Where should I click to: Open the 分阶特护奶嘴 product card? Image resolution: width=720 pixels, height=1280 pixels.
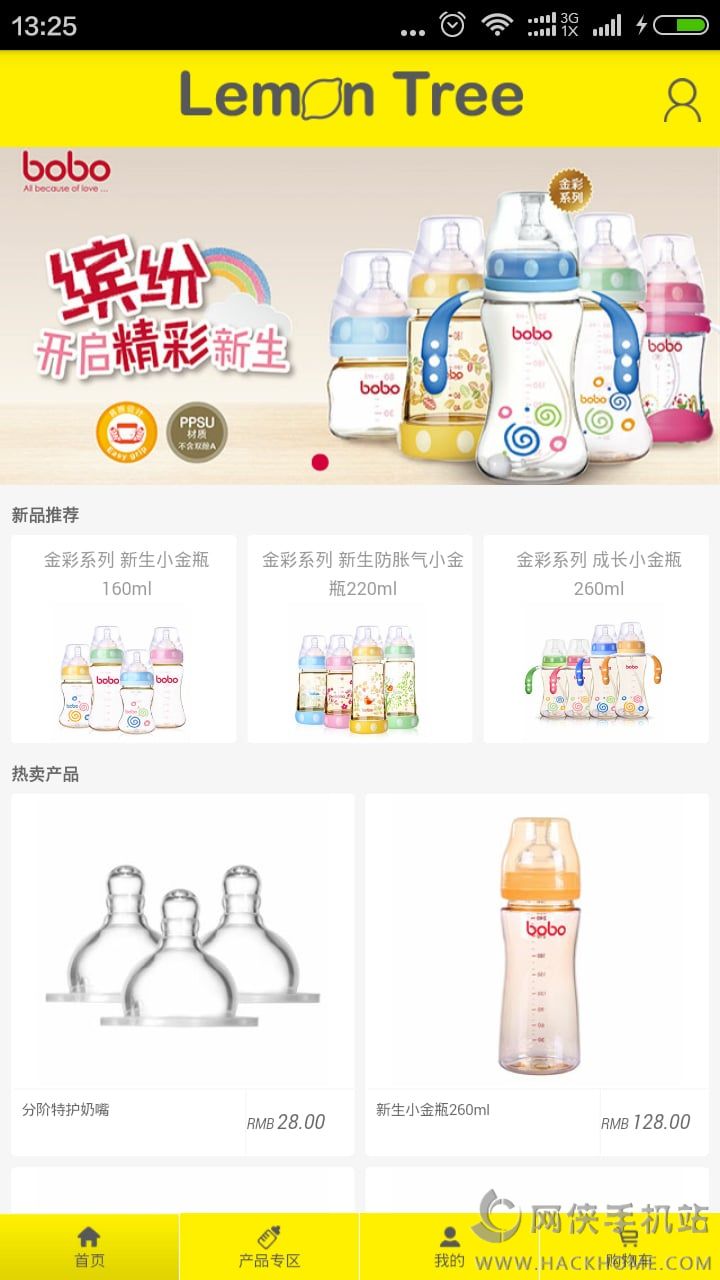tap(183, 975)
